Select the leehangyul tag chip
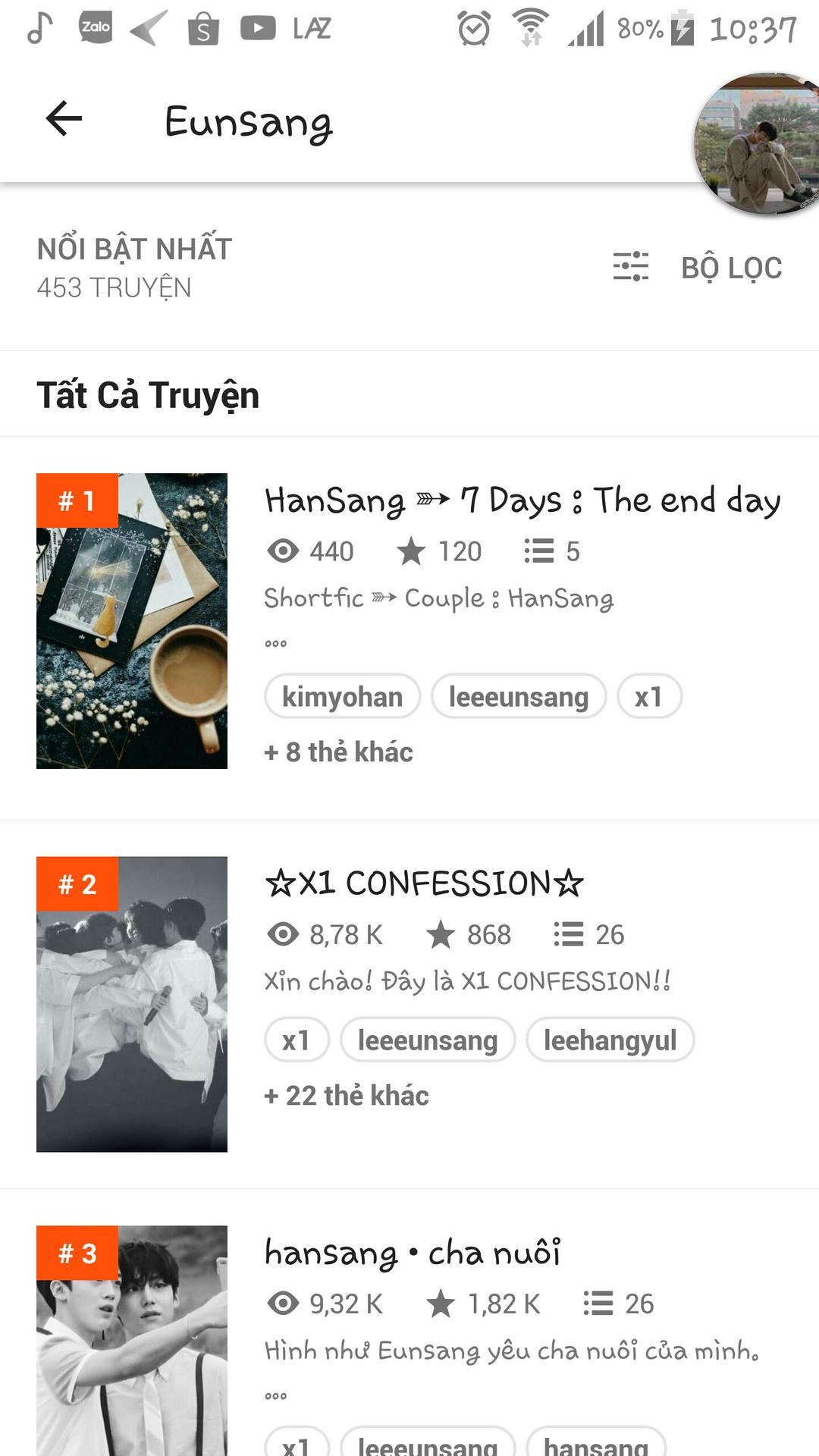The image size is (819, 1456). [x=610, y=1040]
